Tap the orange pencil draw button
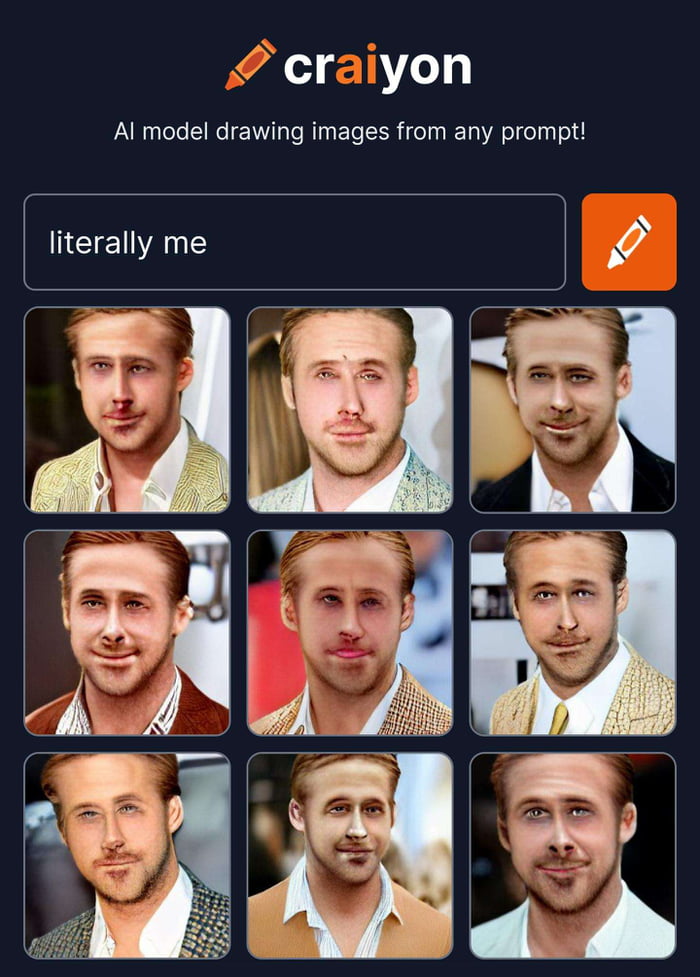This screenshot has height=977, width=700. [629, 242]
